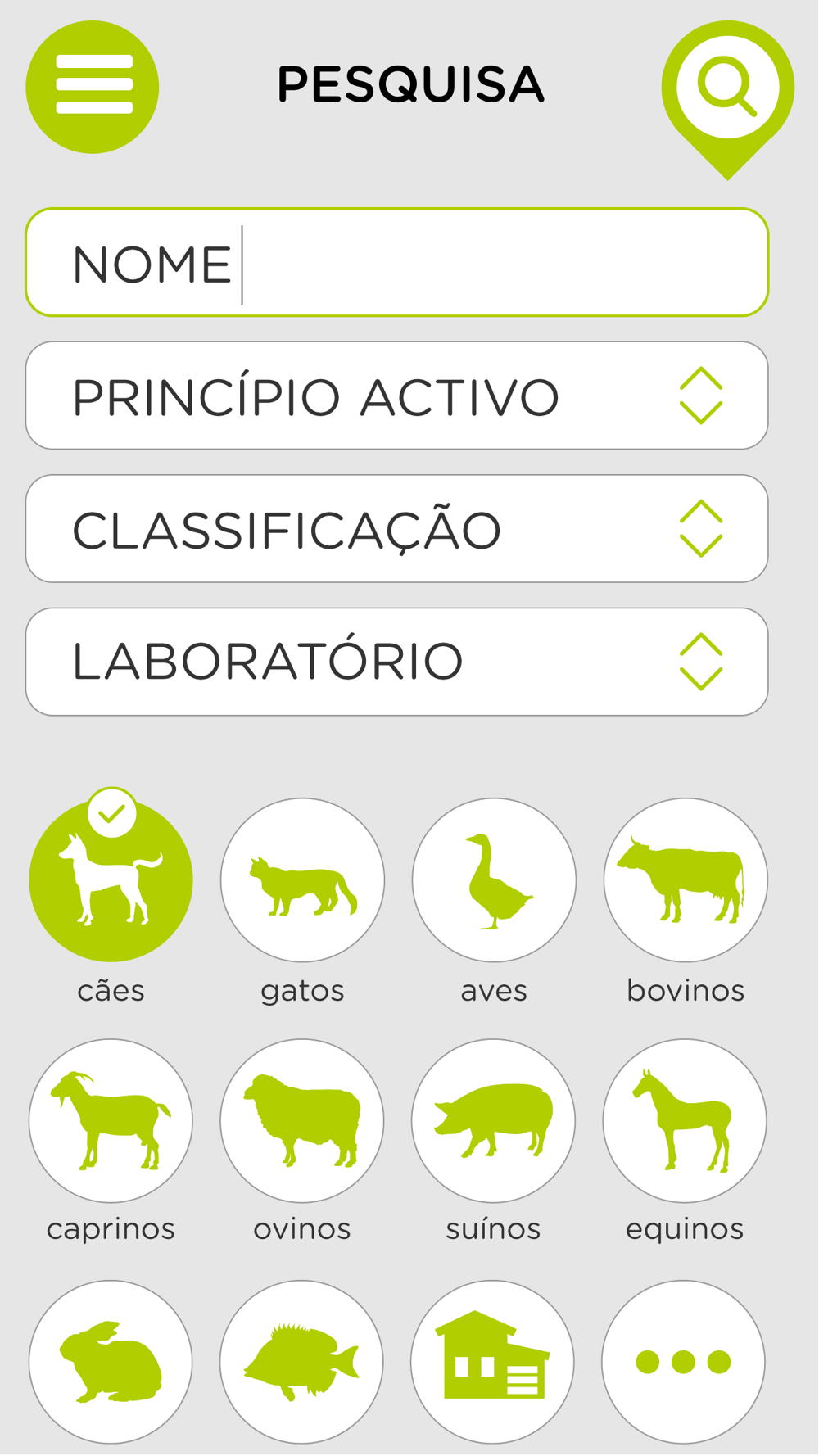Expand the PRINCÍPIO ACTIVO dropdown
Image resolution: width=819 pixels, height=1456 pixels.
(396, 396)
